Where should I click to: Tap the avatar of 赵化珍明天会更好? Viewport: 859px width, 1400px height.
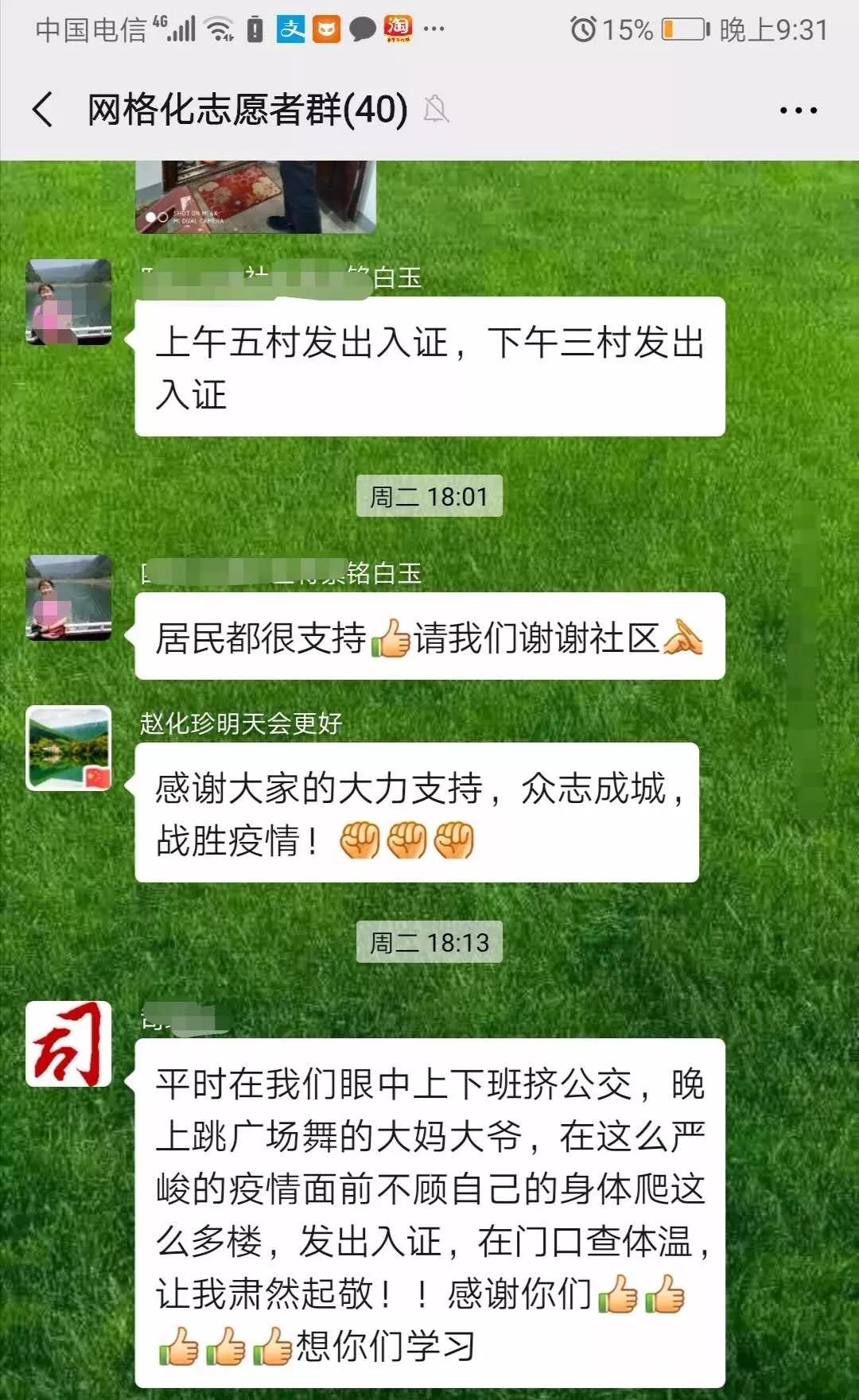(x=68, y=748)
